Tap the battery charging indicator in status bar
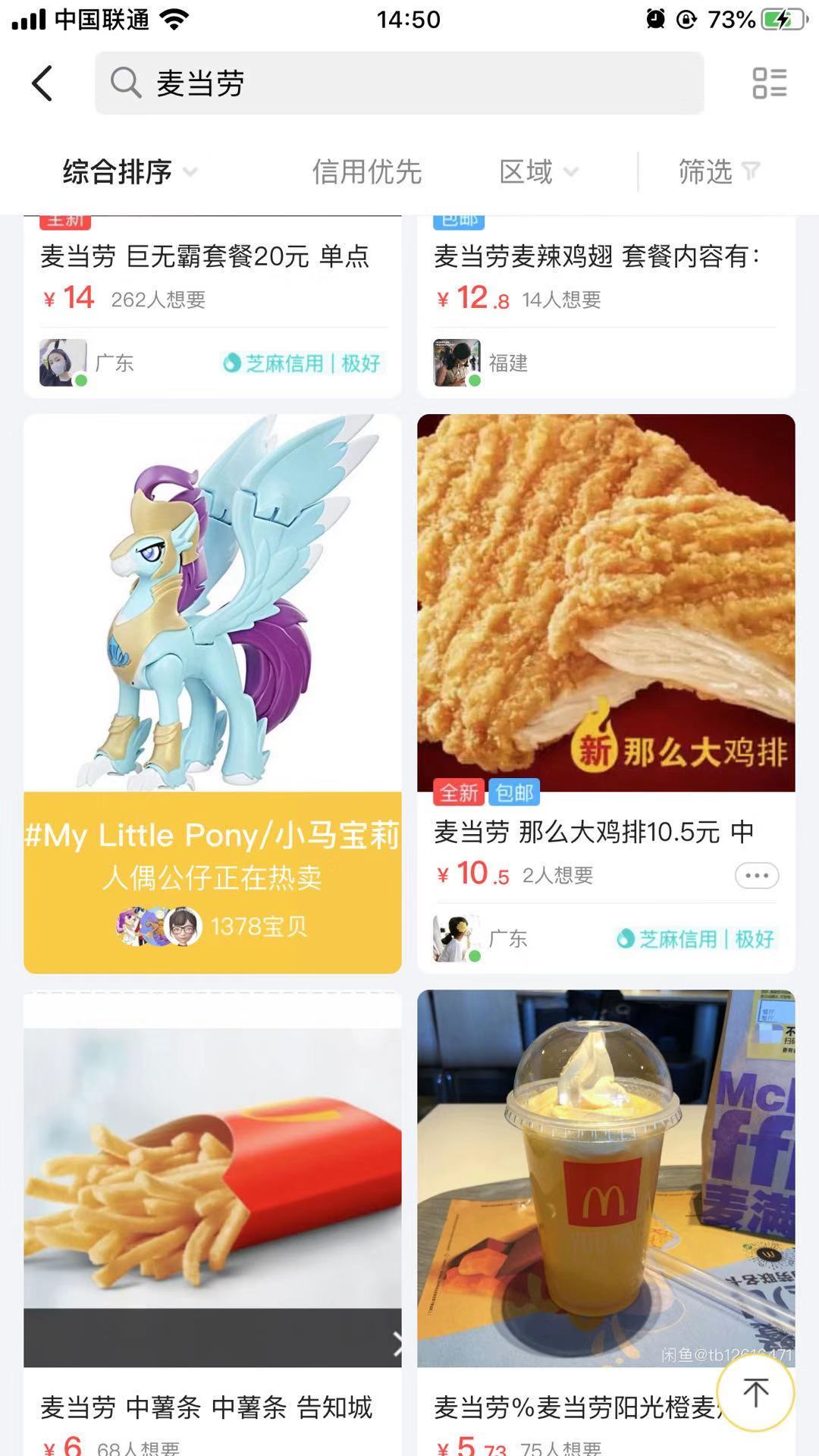This screenshot has width=819, height=1456. (x=786, y=19)
